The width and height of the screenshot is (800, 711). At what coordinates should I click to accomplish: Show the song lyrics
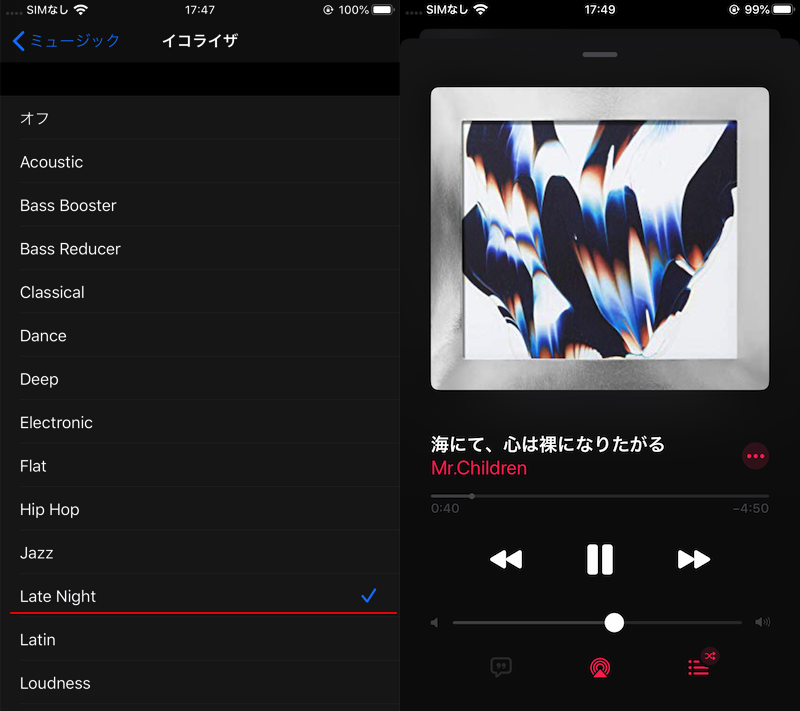502,667
